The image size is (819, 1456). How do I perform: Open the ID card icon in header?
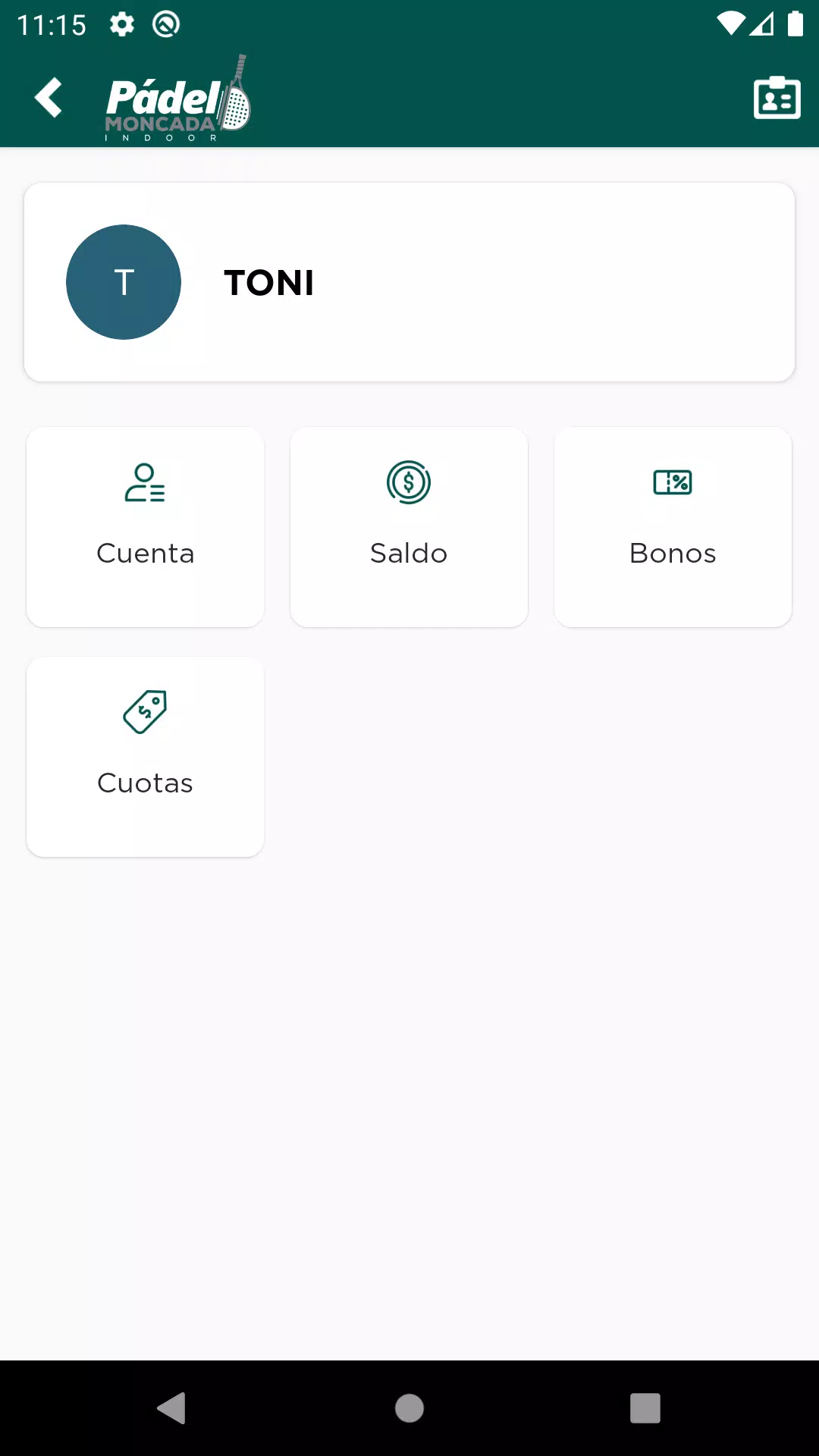pyautogui.click(x=777, y=98)
